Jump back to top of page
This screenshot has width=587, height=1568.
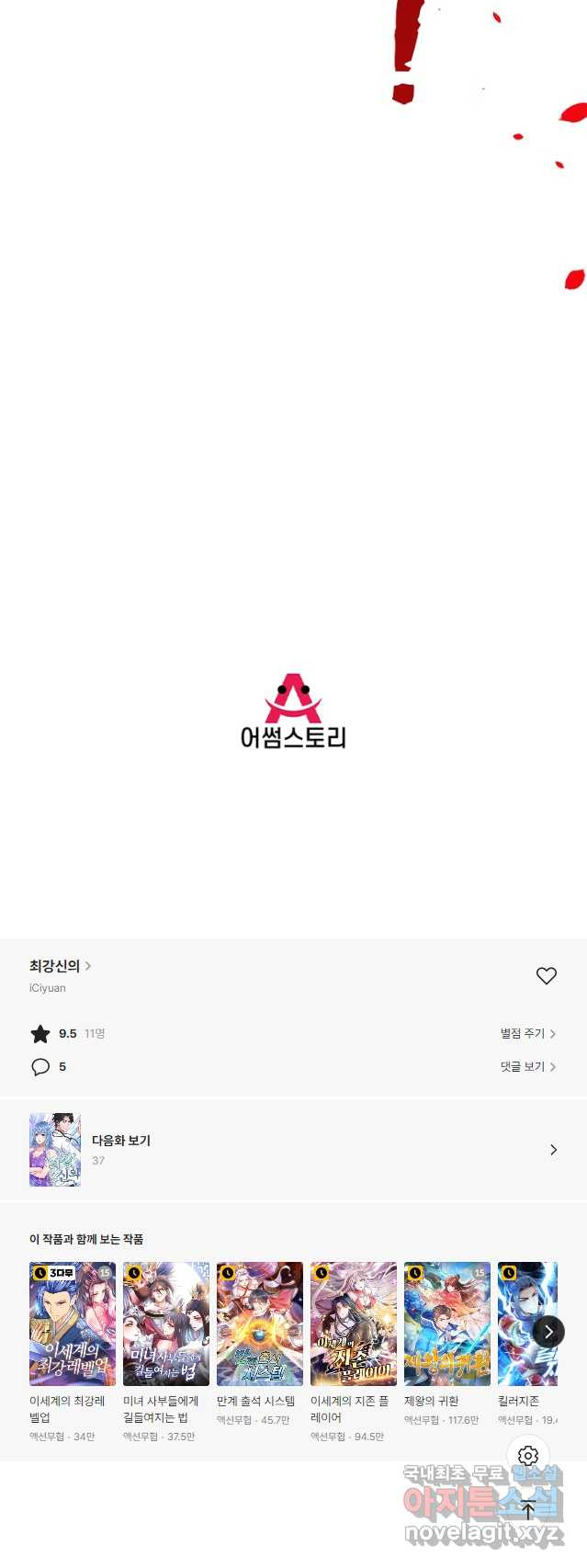pos(528,1509)
